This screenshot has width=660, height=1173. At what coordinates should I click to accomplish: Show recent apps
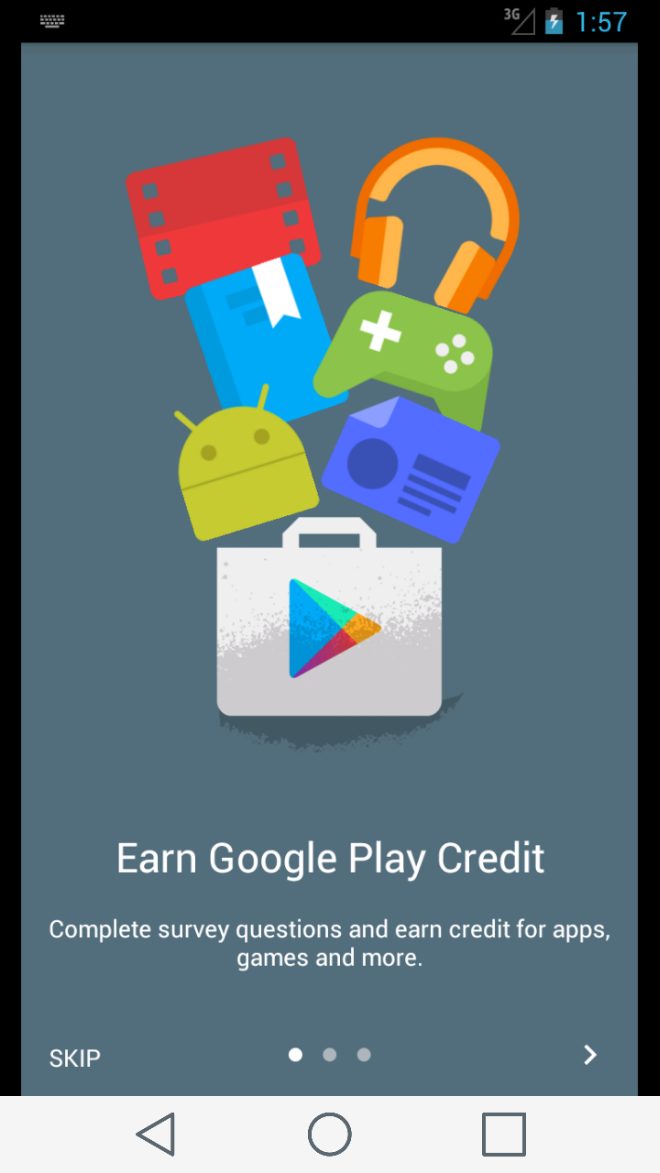[x=504, y=1134]
